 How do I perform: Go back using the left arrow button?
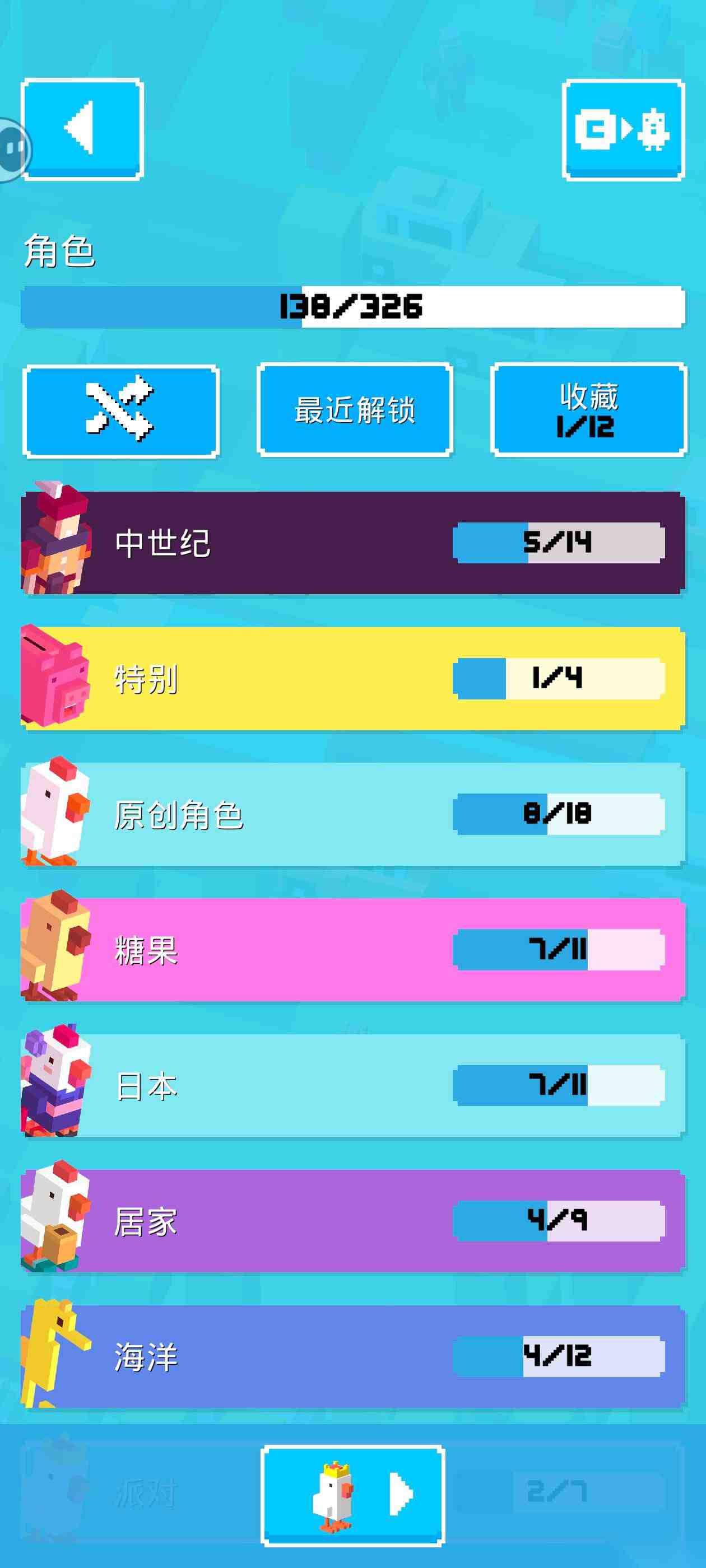82,128
